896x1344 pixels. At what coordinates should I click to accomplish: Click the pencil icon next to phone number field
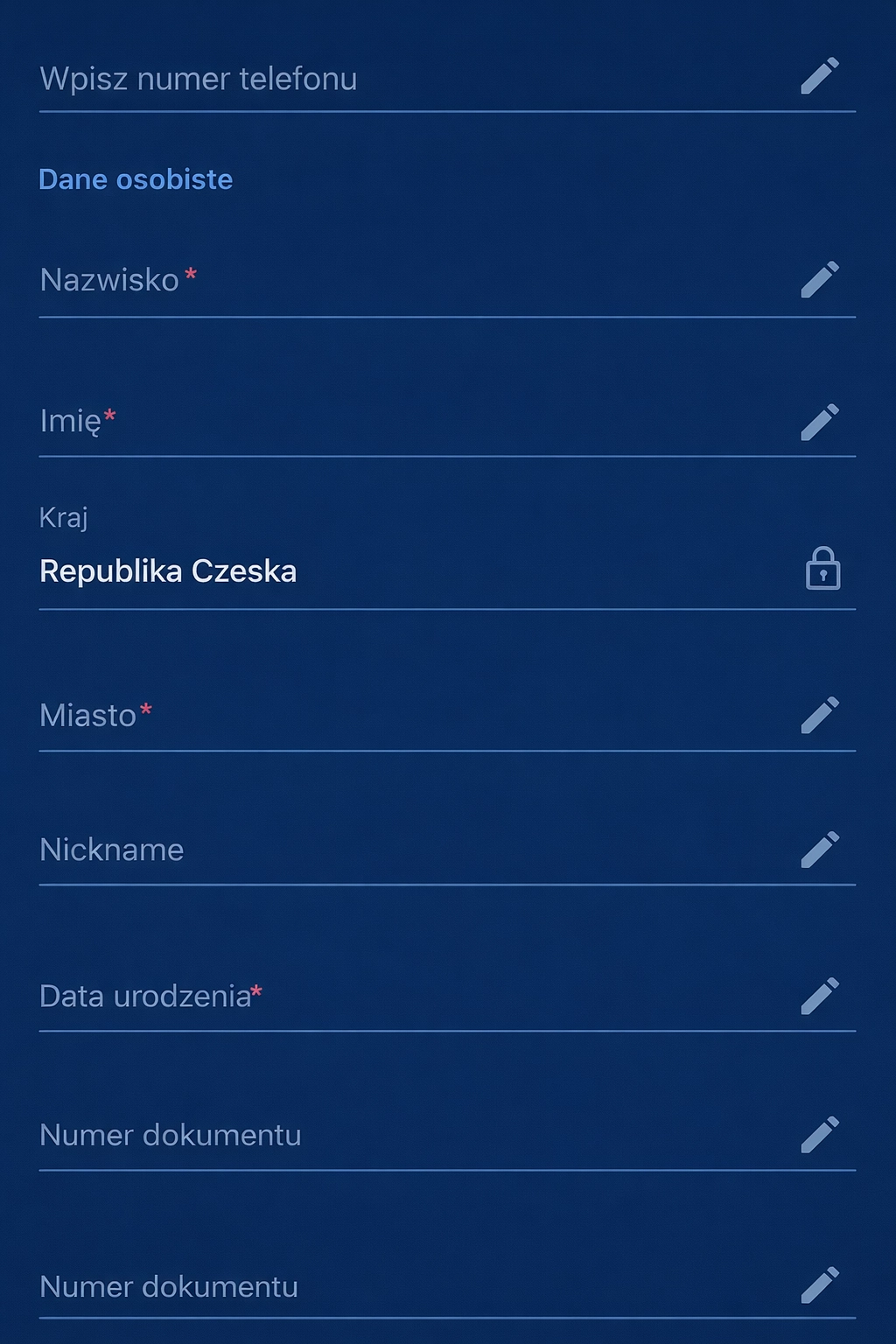coord(820,78)
